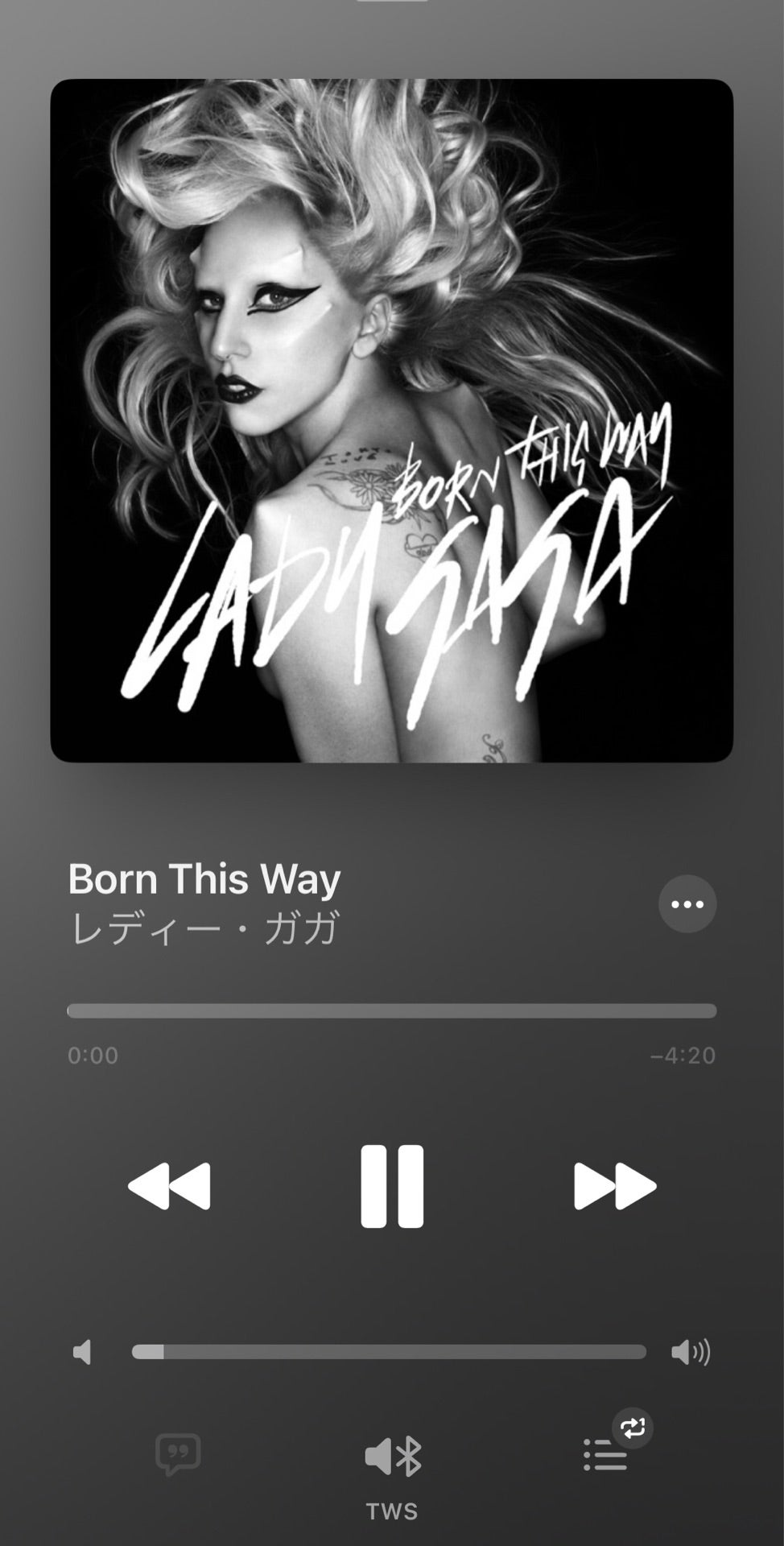Open the TWS audio output picker
Screen dimensions: 784x1546
click(392, 1475)
